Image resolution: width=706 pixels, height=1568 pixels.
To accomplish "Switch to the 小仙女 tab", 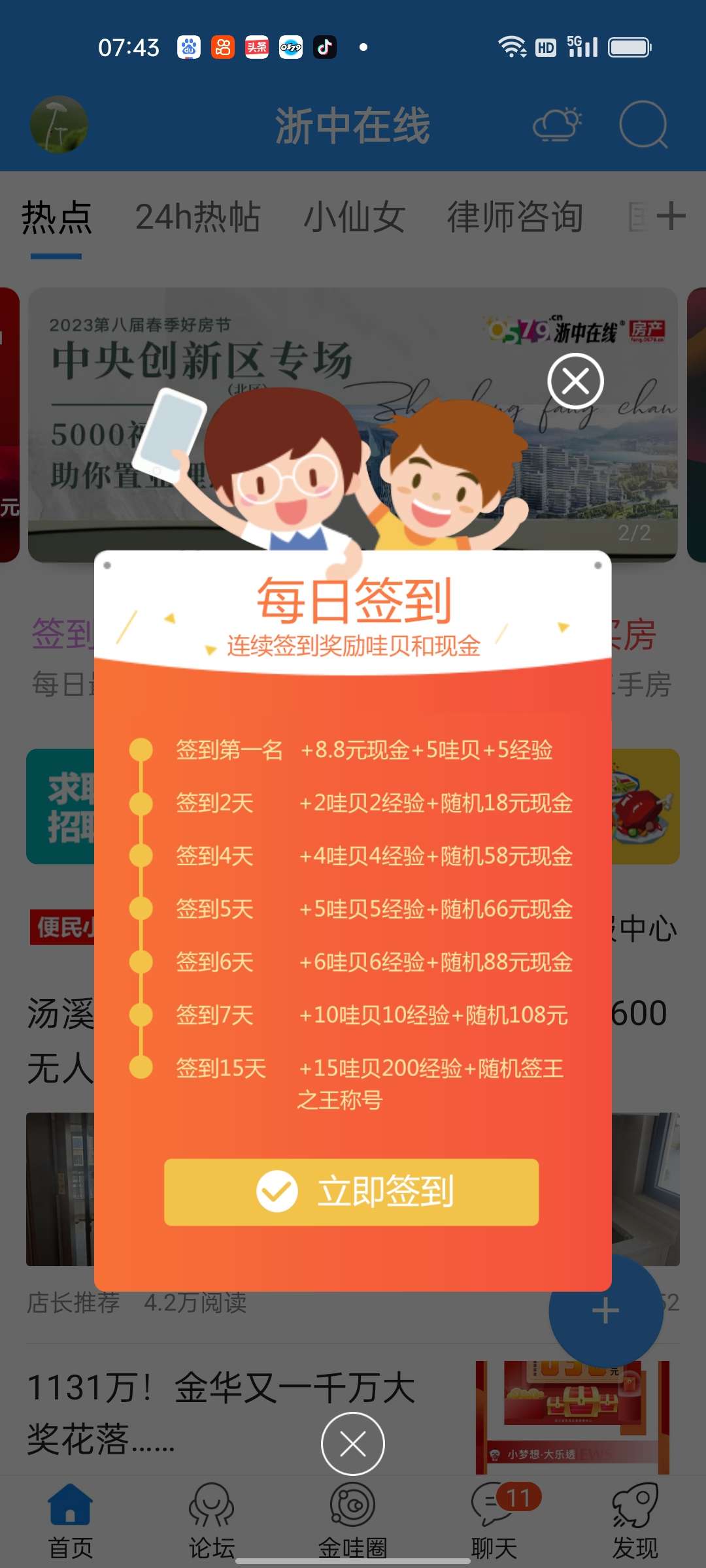I will 354,217.
